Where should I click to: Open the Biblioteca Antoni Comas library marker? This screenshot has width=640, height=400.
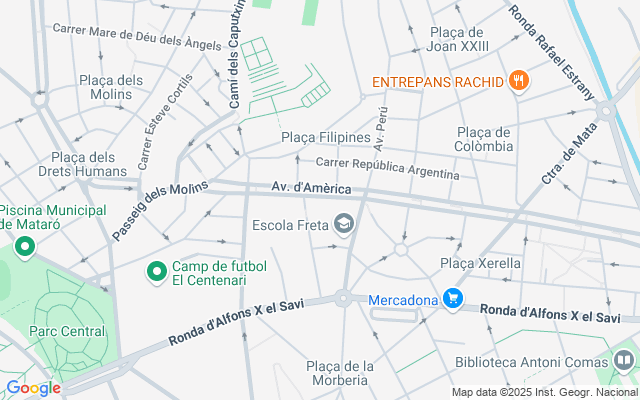624,360
